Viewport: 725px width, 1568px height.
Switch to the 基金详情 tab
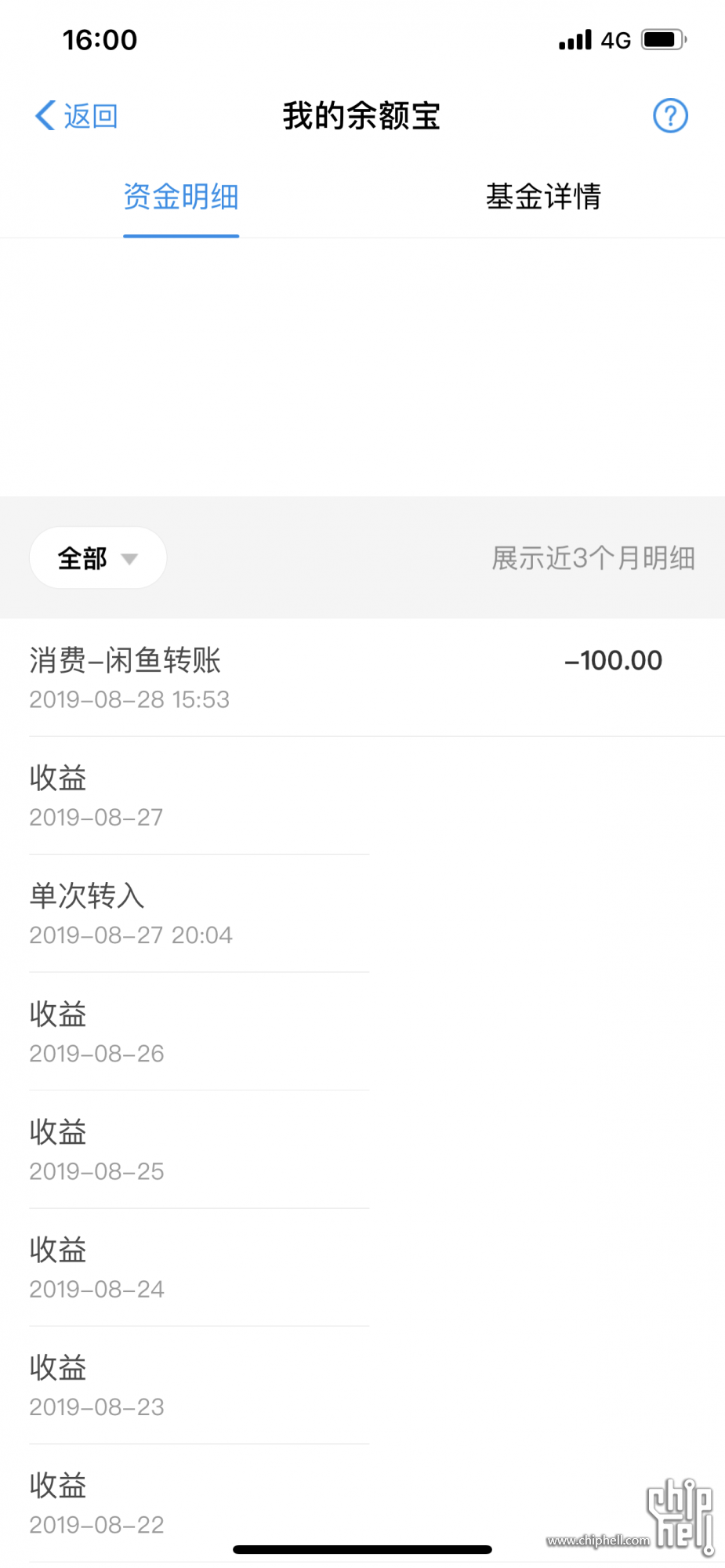pyautogui.click(x=543, y=197)
